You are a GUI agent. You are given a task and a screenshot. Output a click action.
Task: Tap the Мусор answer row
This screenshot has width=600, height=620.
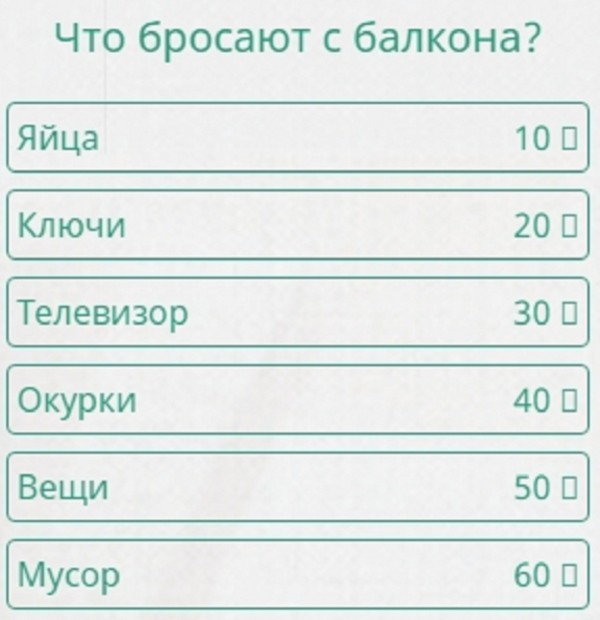(298, 575)
